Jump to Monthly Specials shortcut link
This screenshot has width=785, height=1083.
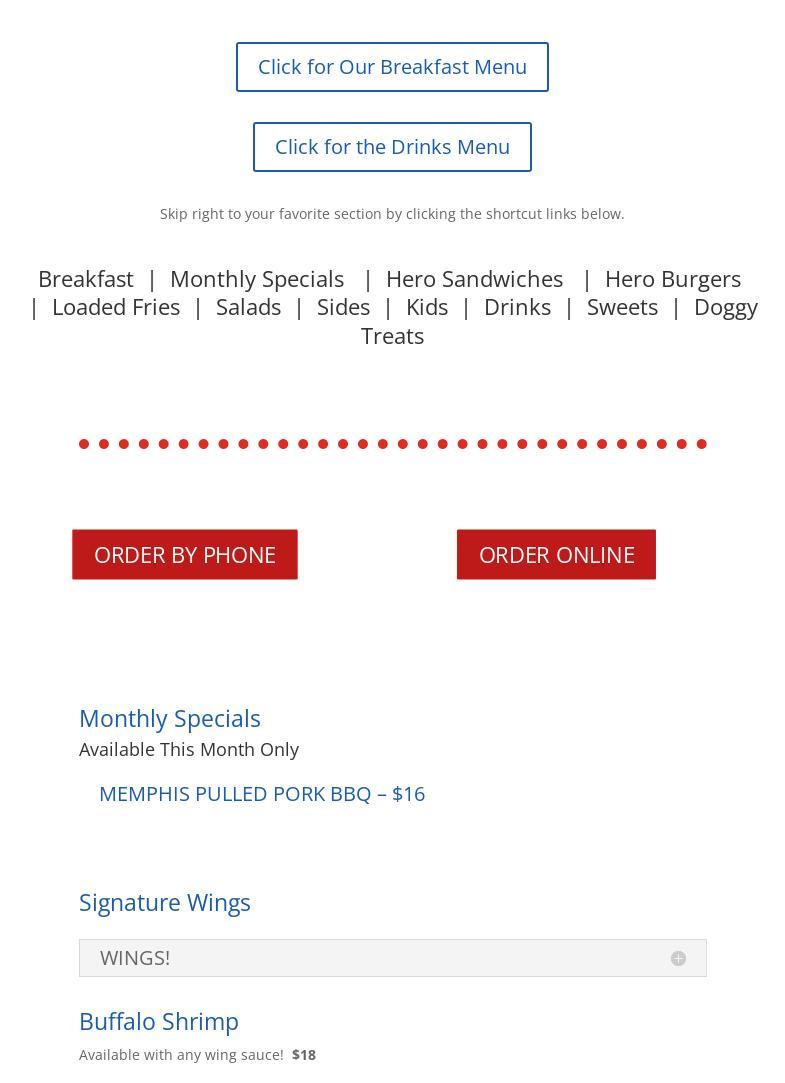click(x=256, y=278)
